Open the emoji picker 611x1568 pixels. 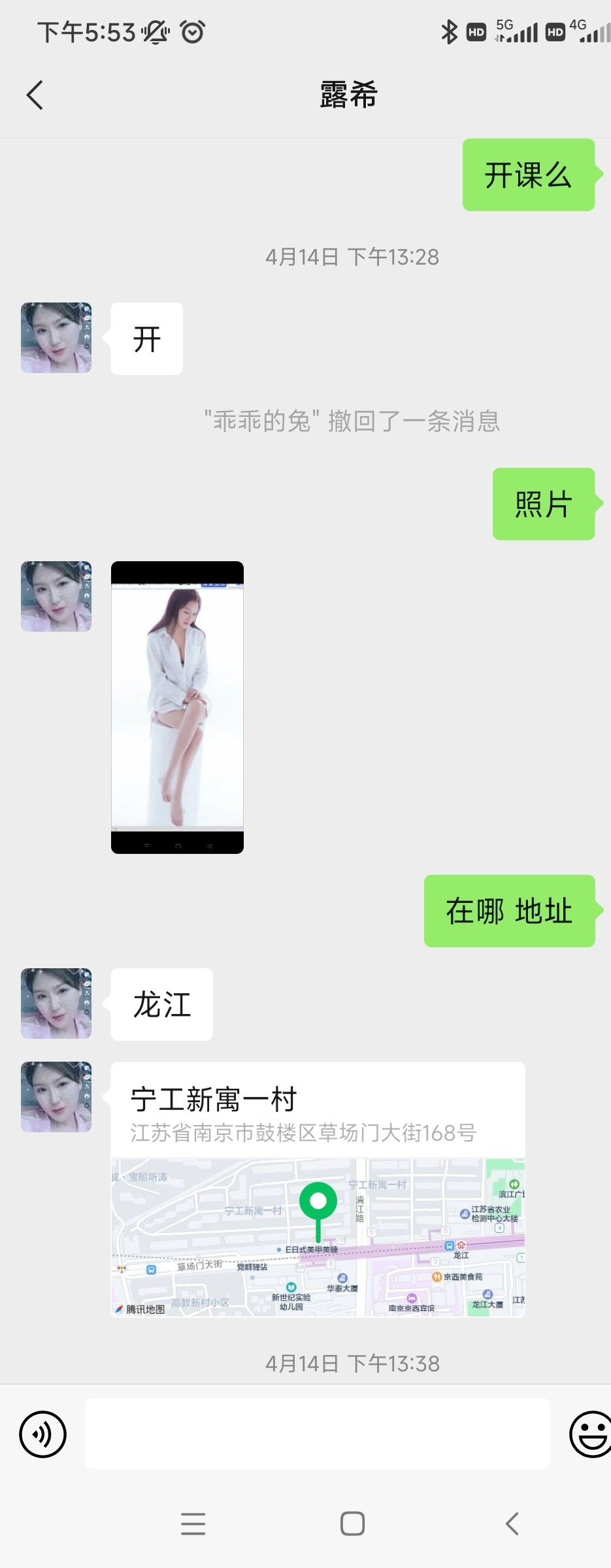(x=589, y=1434)
